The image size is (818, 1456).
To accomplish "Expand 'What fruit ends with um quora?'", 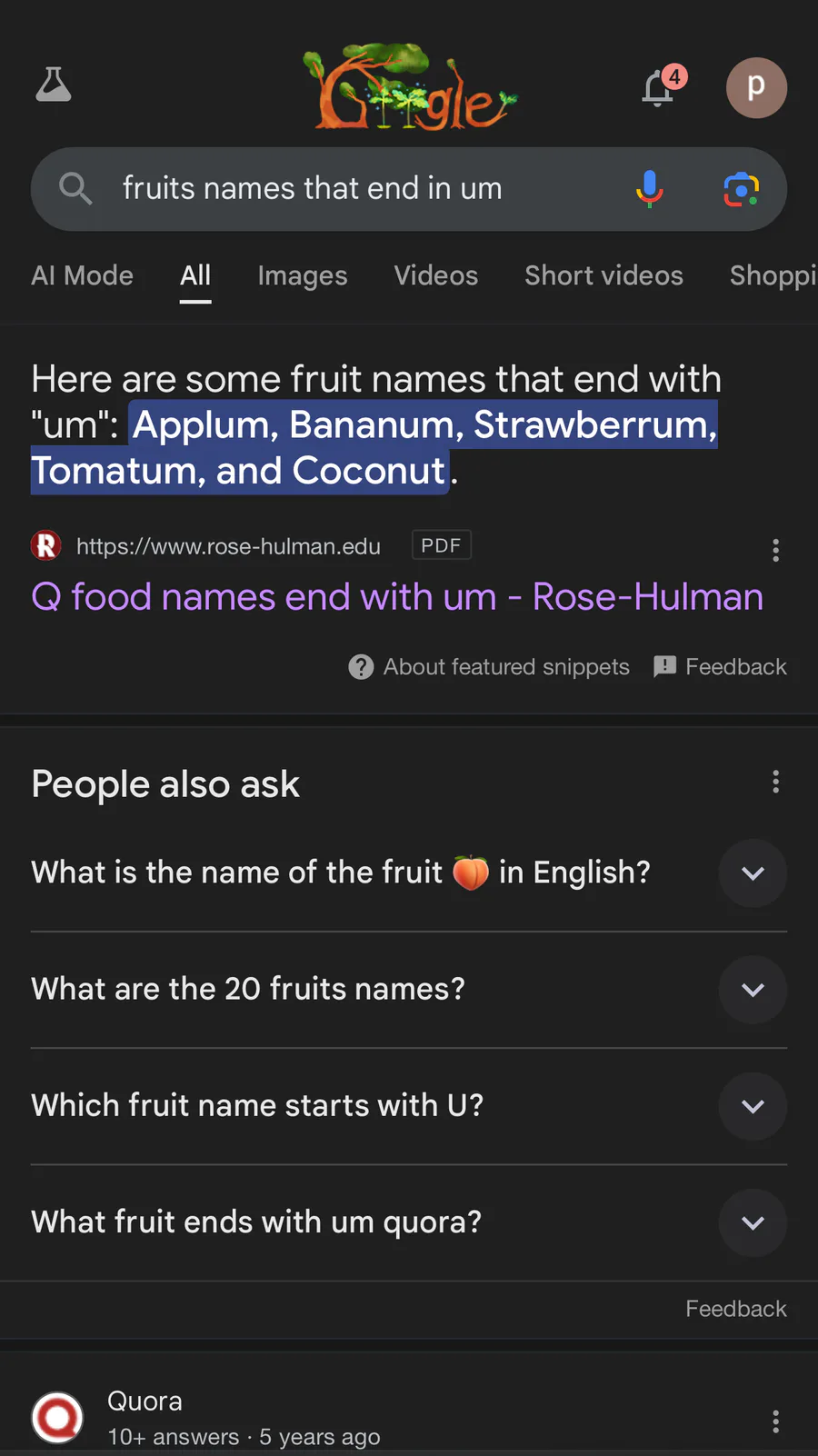I will pos(409,1222).
